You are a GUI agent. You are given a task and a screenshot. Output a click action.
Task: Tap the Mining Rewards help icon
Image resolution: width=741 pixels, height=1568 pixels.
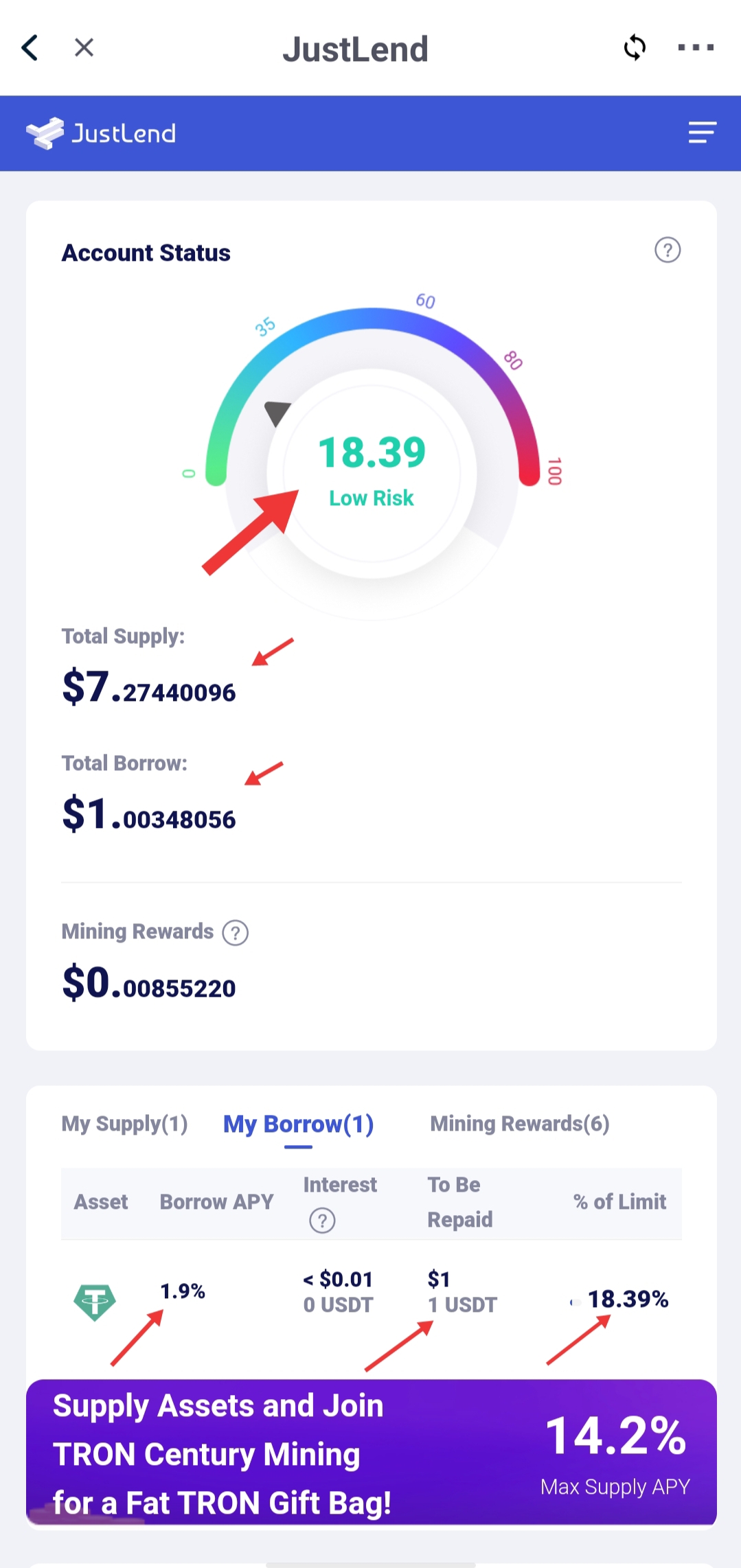pos(236,932)
